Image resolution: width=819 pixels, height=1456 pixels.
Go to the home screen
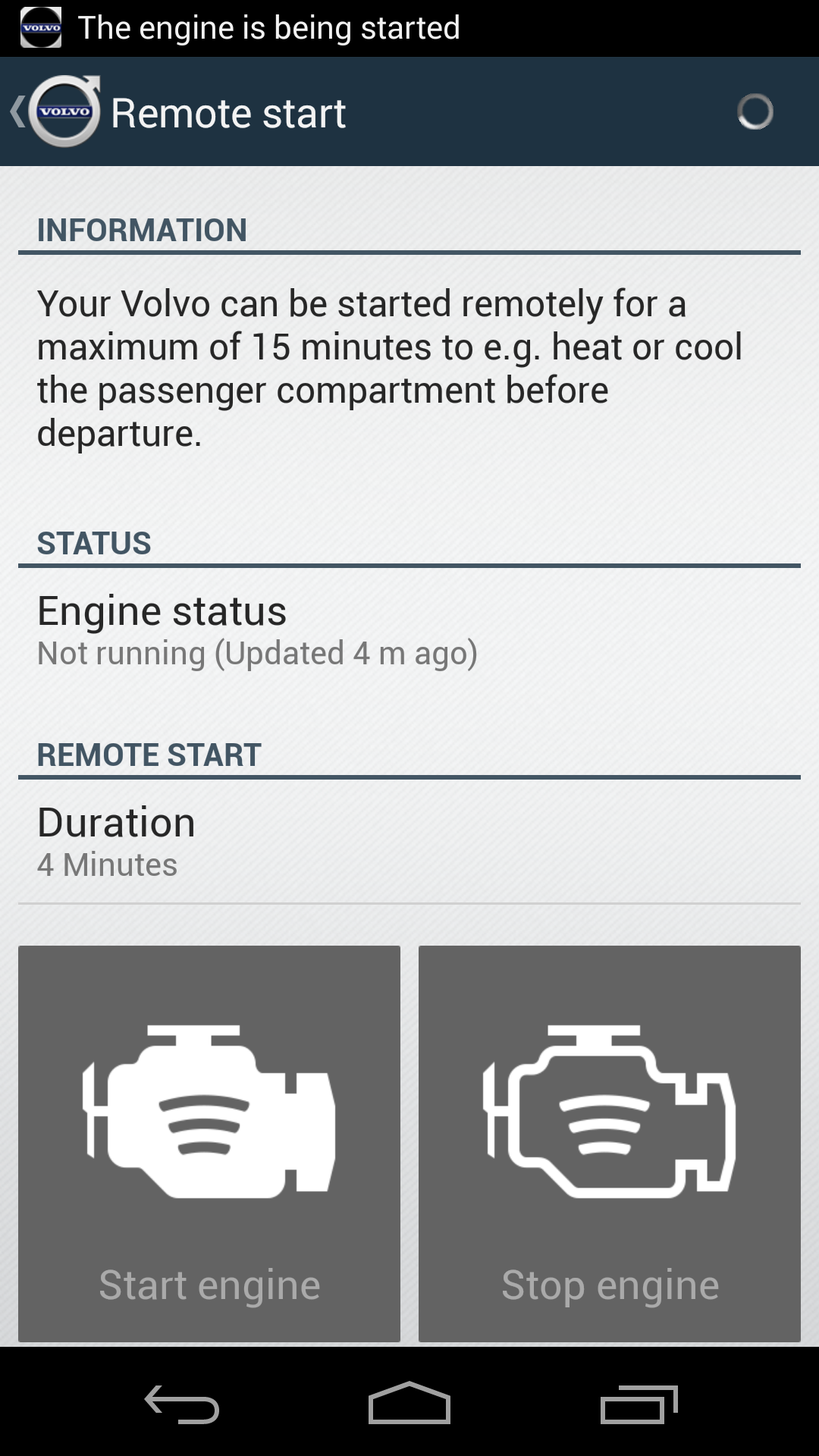click(409, 1403)
